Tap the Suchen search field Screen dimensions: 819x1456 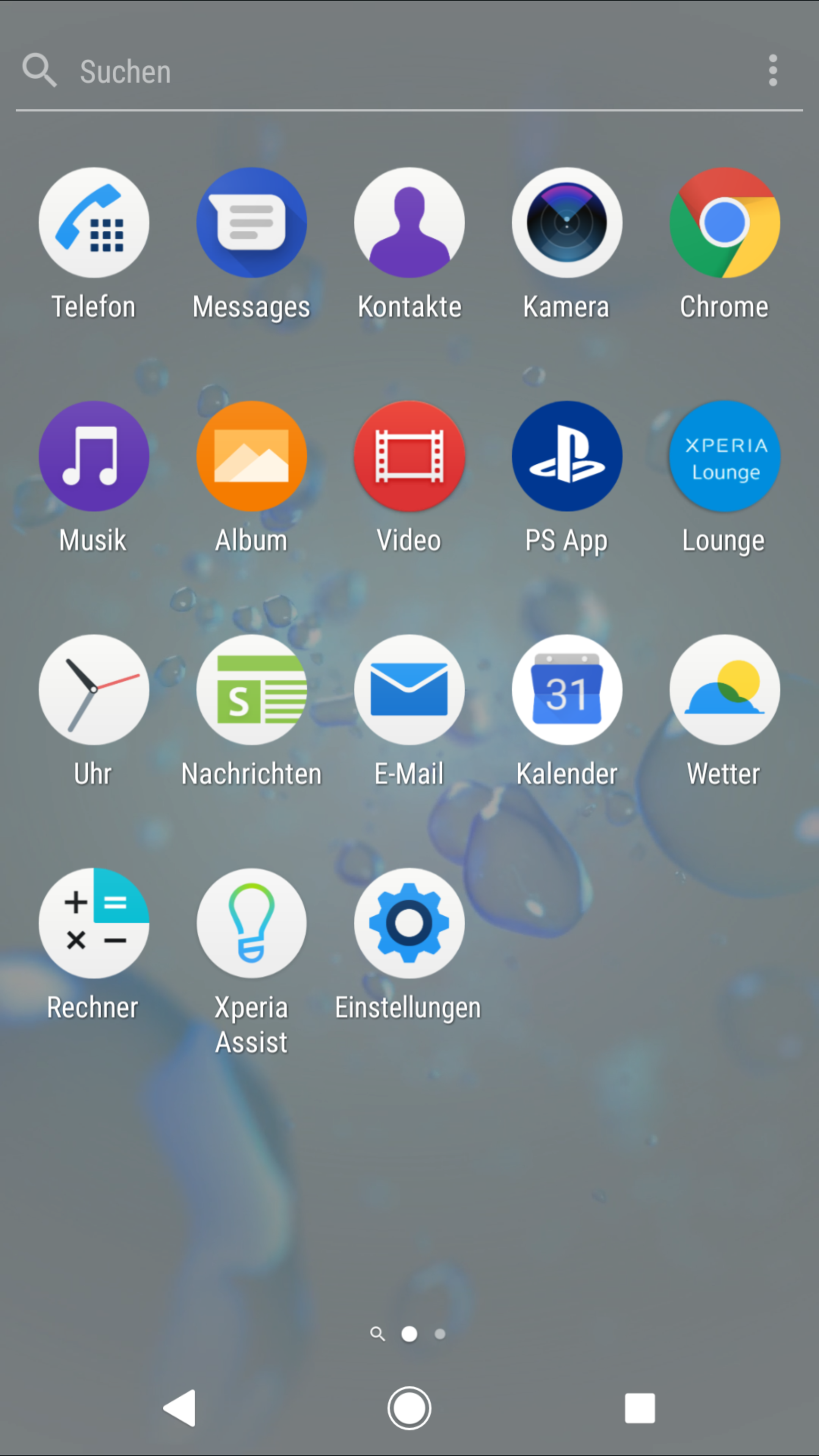click(x=339, y=72)
